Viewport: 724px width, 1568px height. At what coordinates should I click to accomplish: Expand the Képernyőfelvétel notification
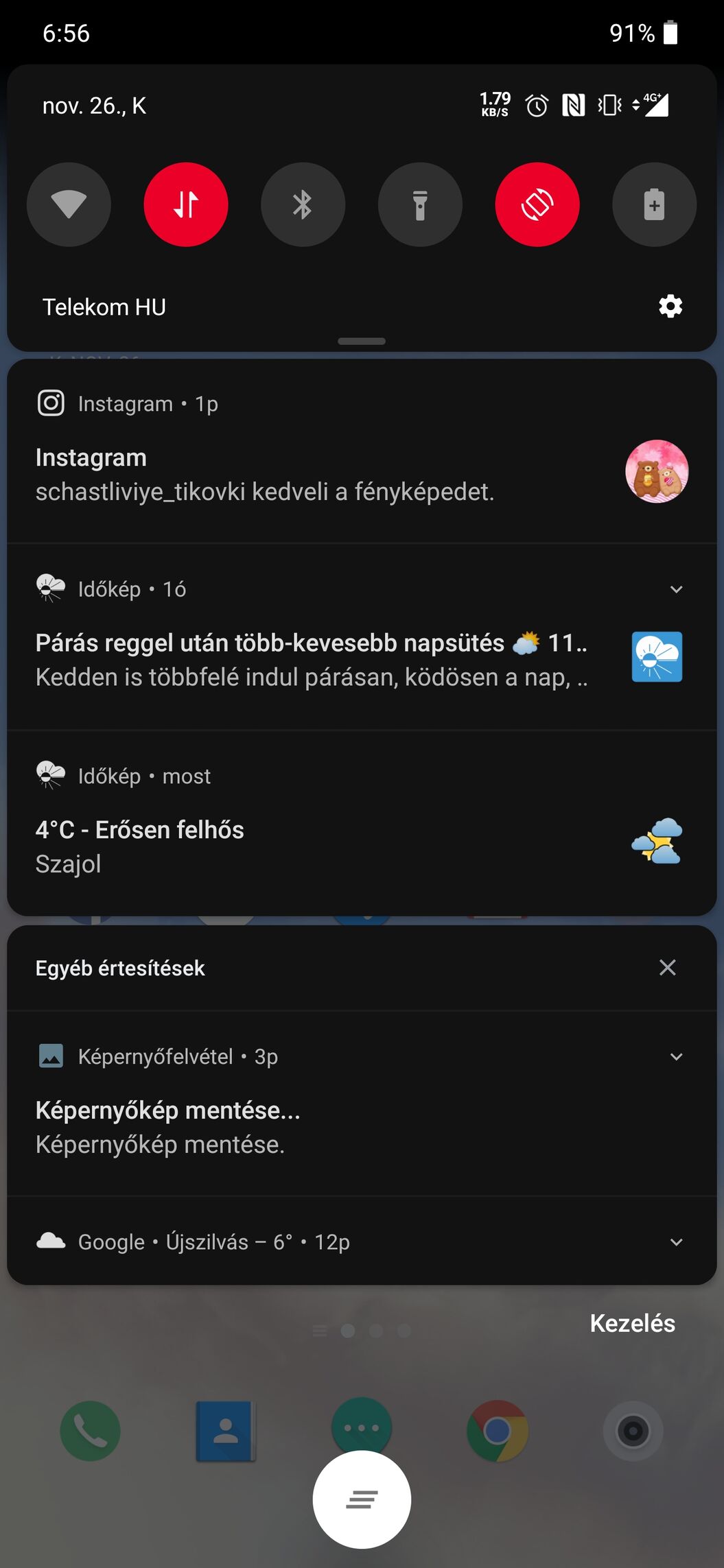pyautogui.click(x=676, y=1056)
